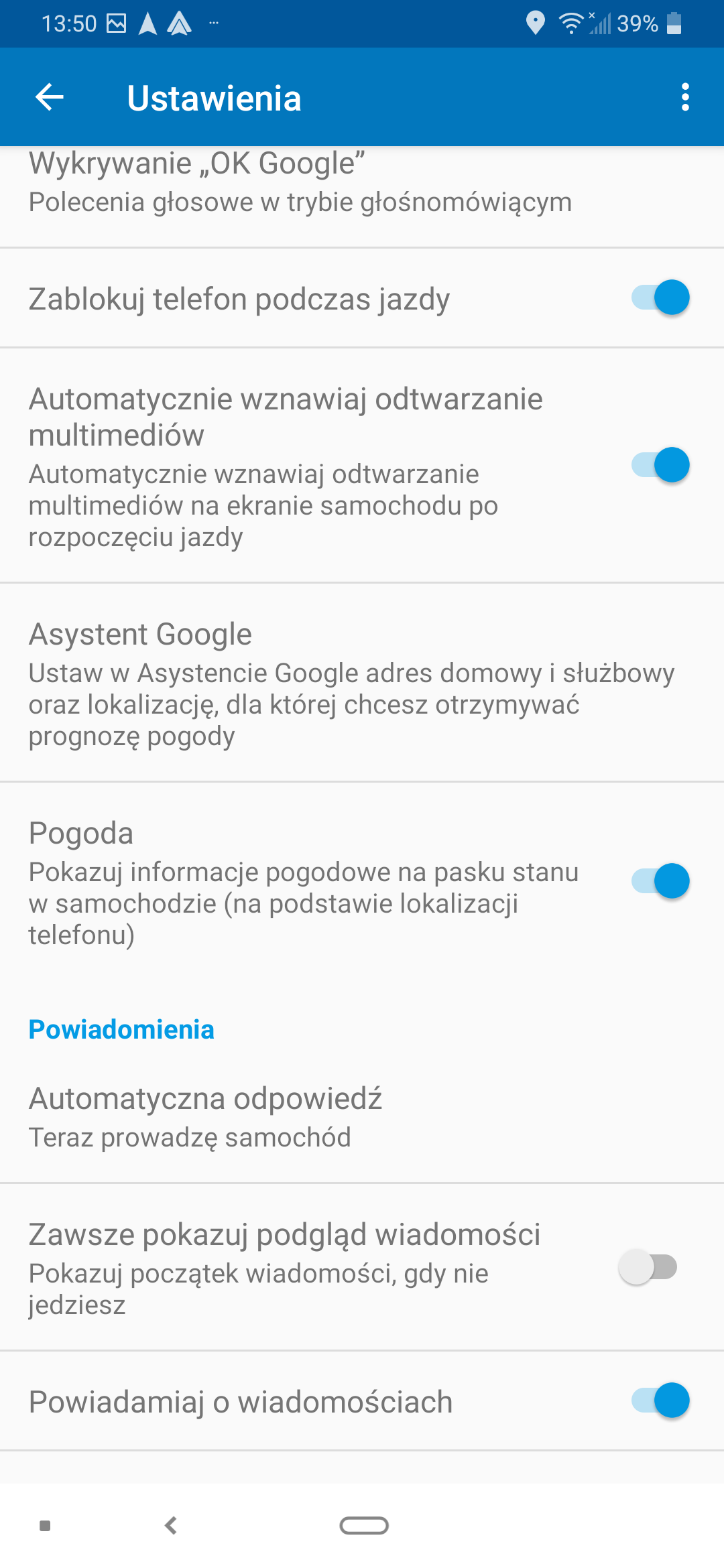Image resolution: width=724 pixels, height=1568 pixels.
Task: Open Asystent Google settings row
Action: click(362, 682)
